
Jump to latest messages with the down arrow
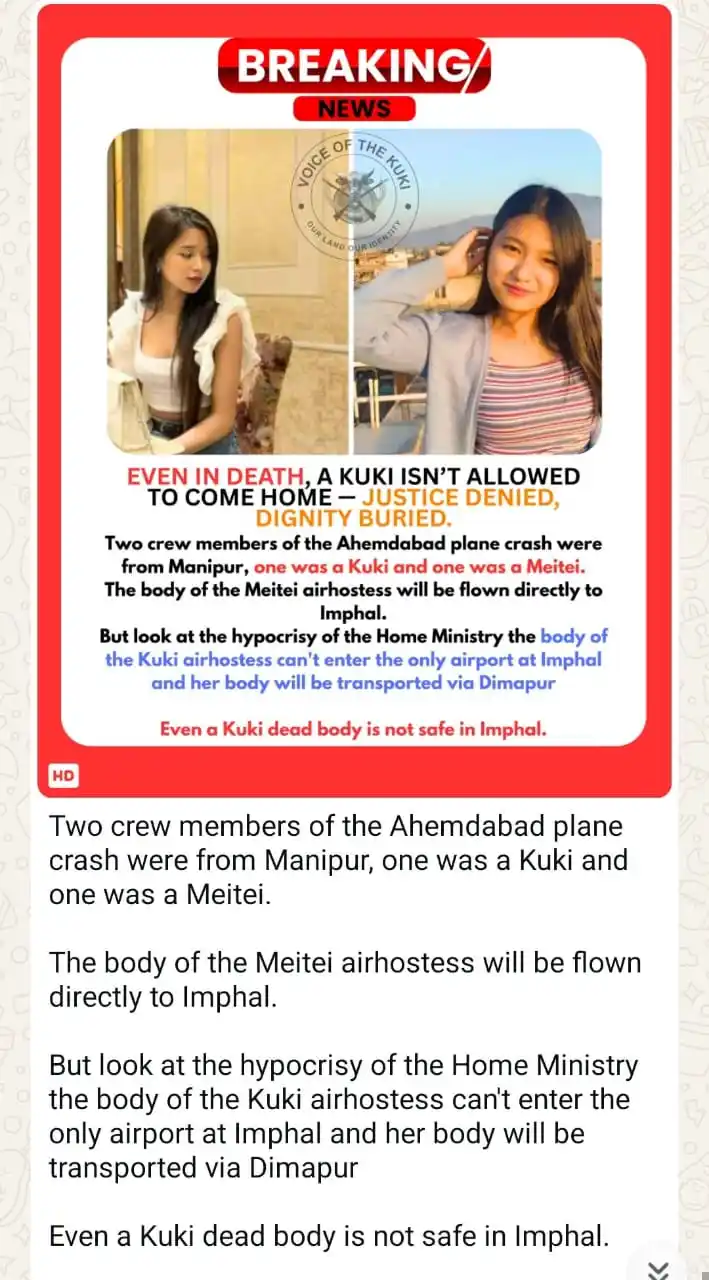point(657,1268)
